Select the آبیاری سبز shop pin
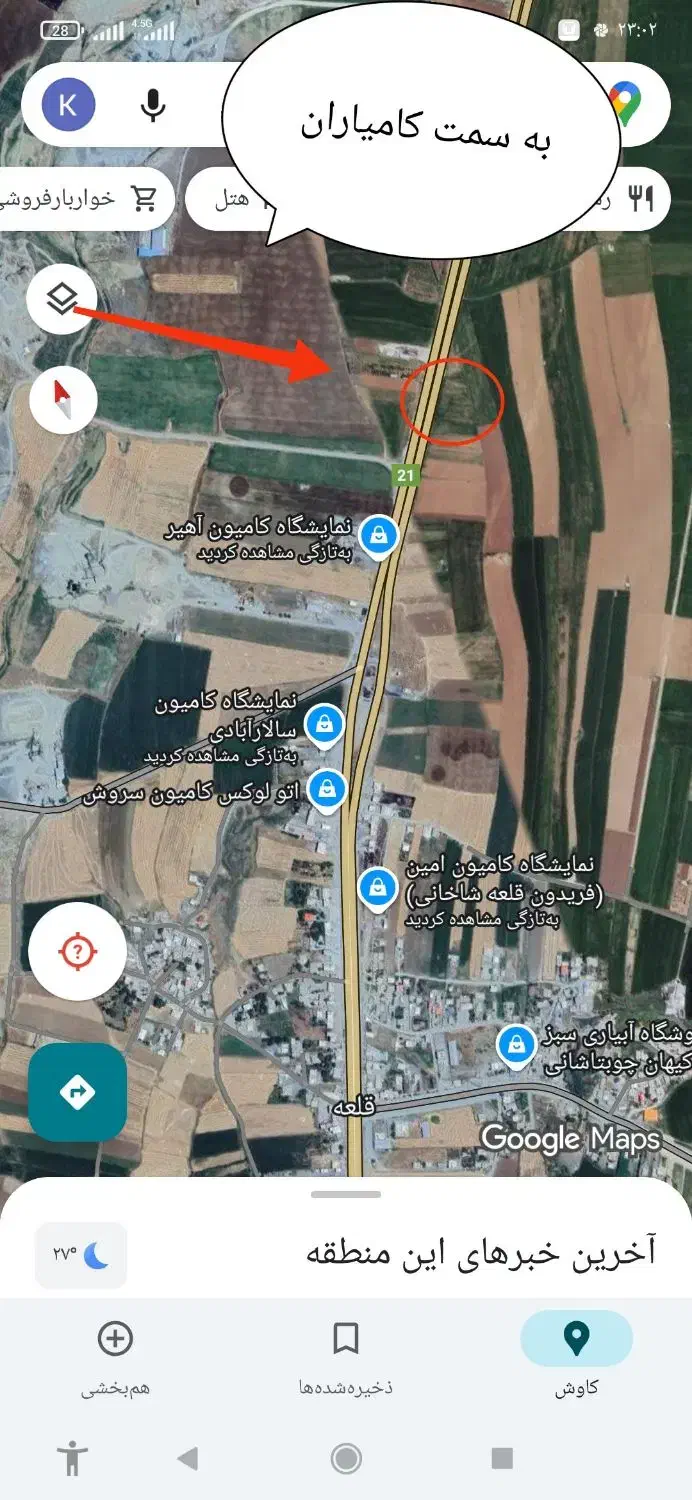 tap(516, 1046)
